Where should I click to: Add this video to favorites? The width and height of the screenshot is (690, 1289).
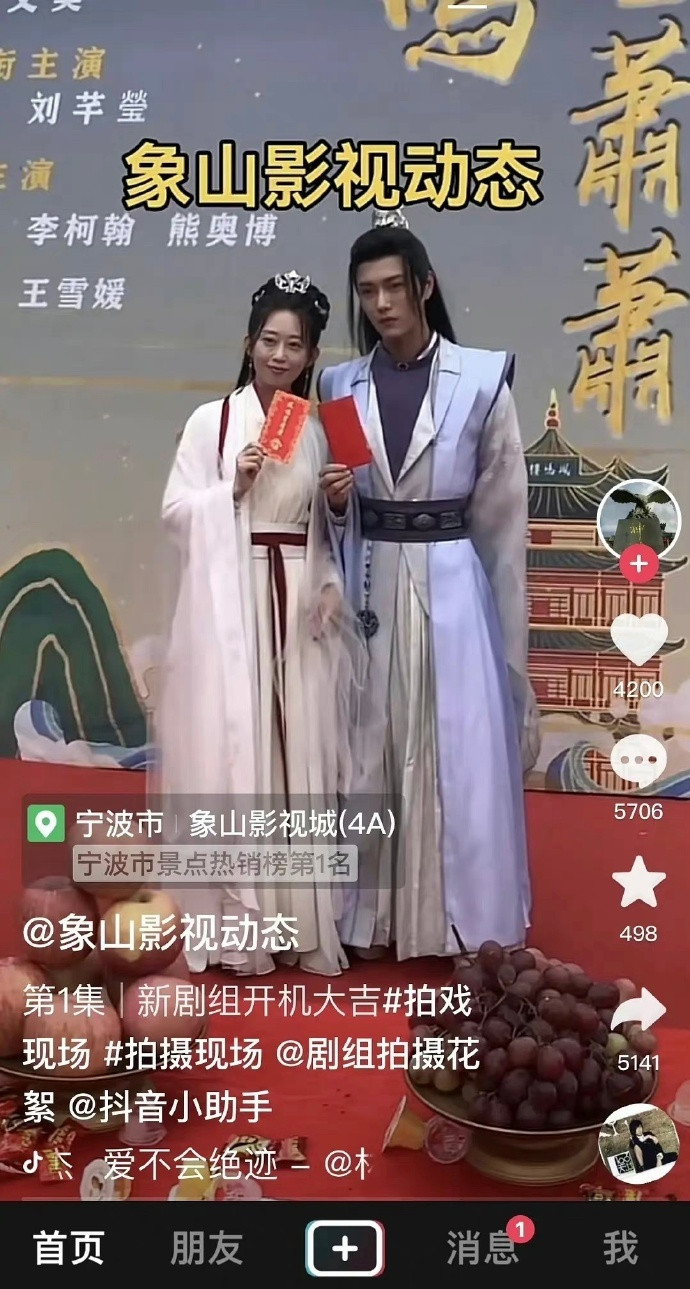click(638, 883)
